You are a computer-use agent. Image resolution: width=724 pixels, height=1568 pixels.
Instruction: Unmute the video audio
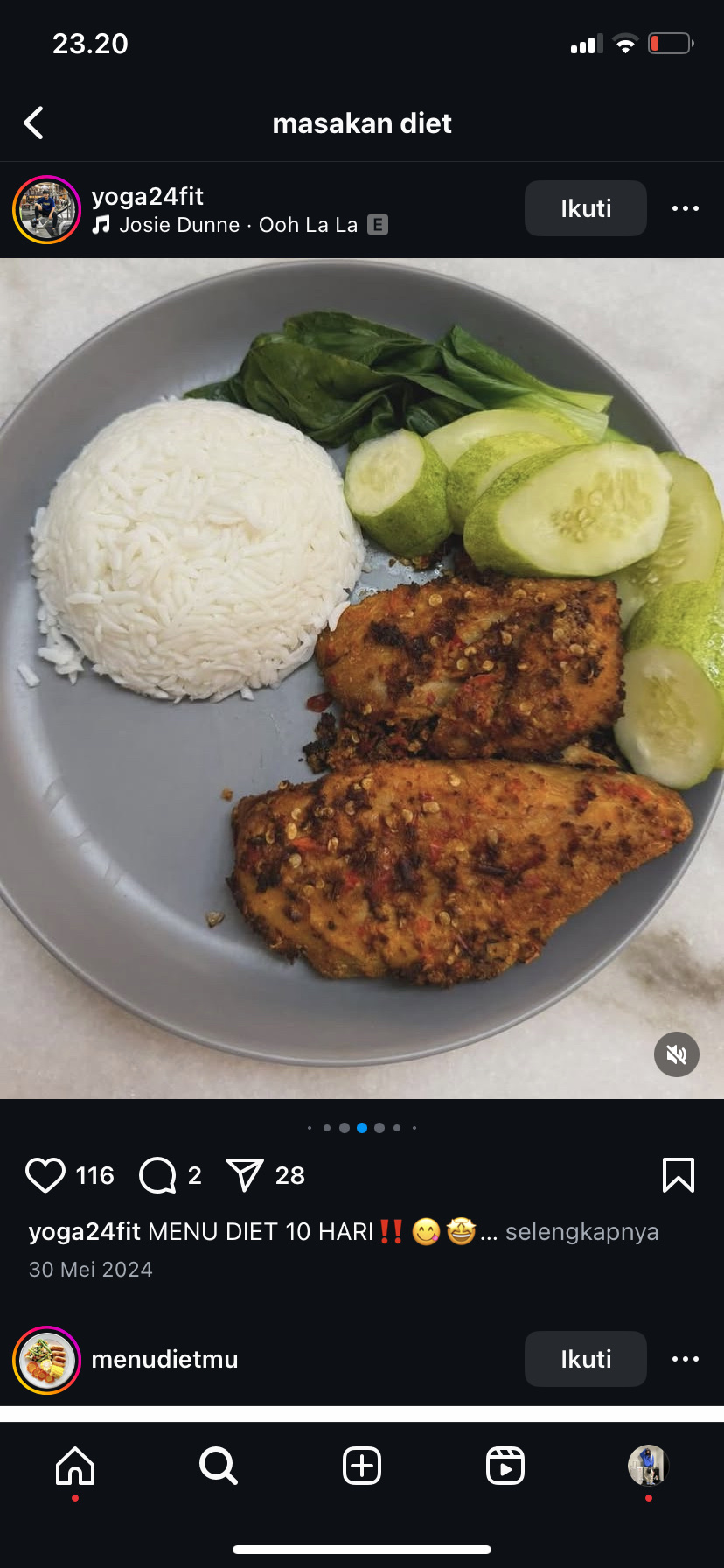tap(676, 1054)
